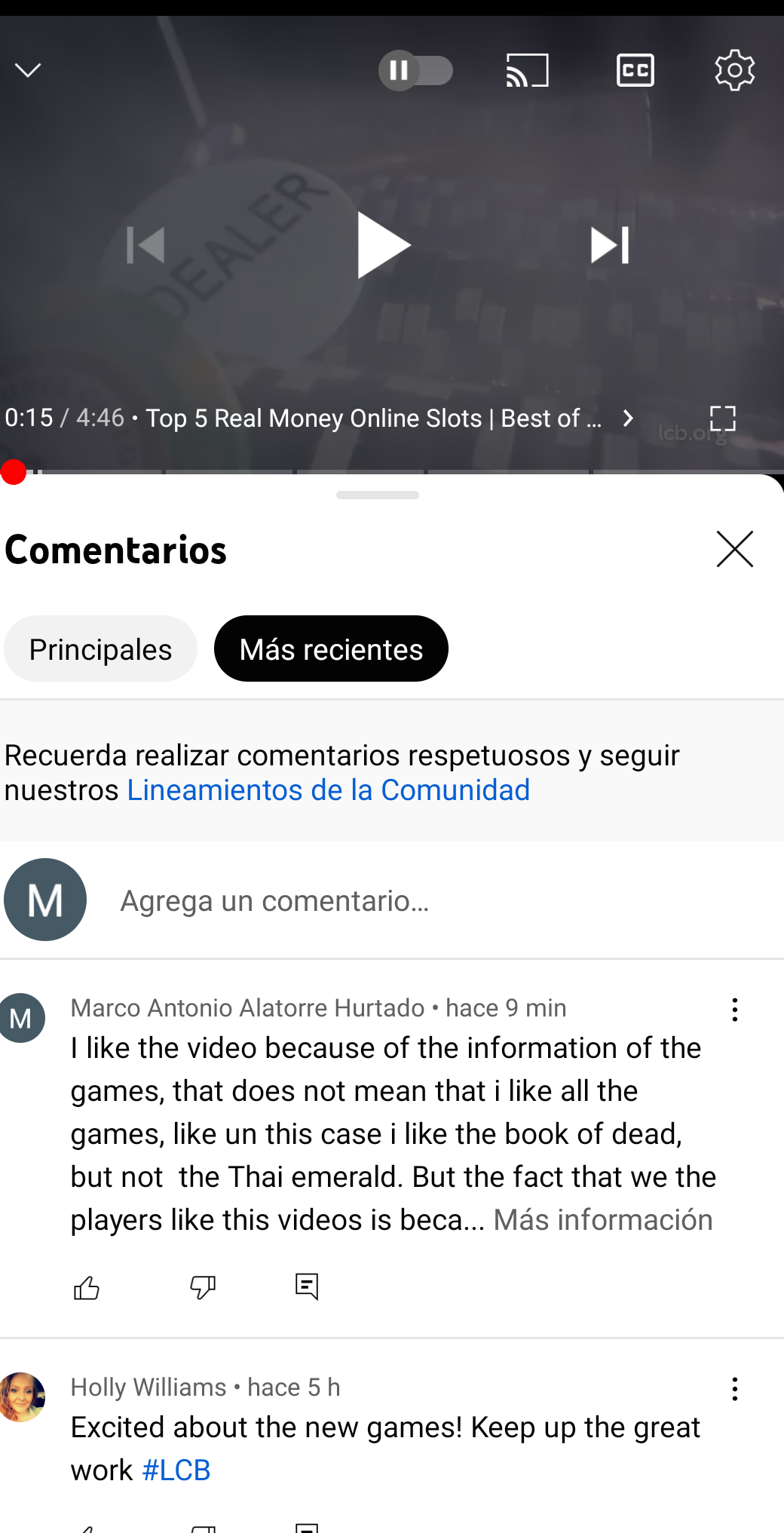Expand Marco Antonio's comment with Más información

pyautogui.click(x=602, y=1220)
